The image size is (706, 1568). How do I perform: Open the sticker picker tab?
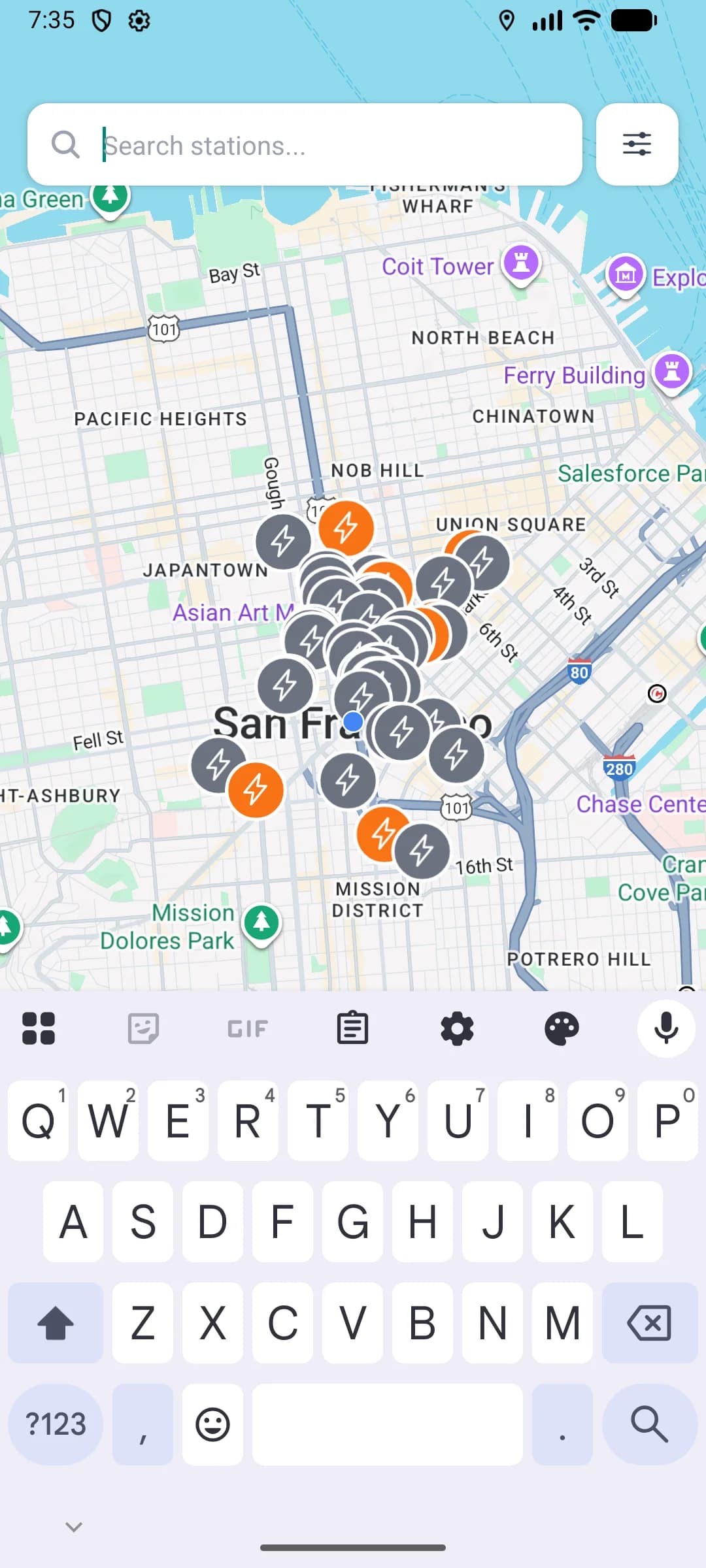coord(143,1028)
